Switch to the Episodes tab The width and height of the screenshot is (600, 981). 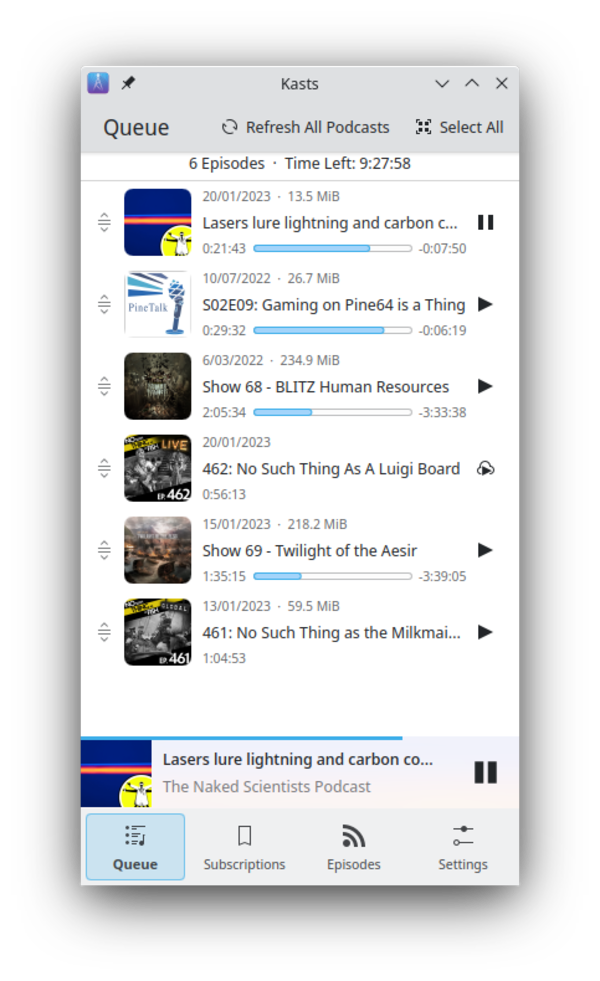coord(353,847)
